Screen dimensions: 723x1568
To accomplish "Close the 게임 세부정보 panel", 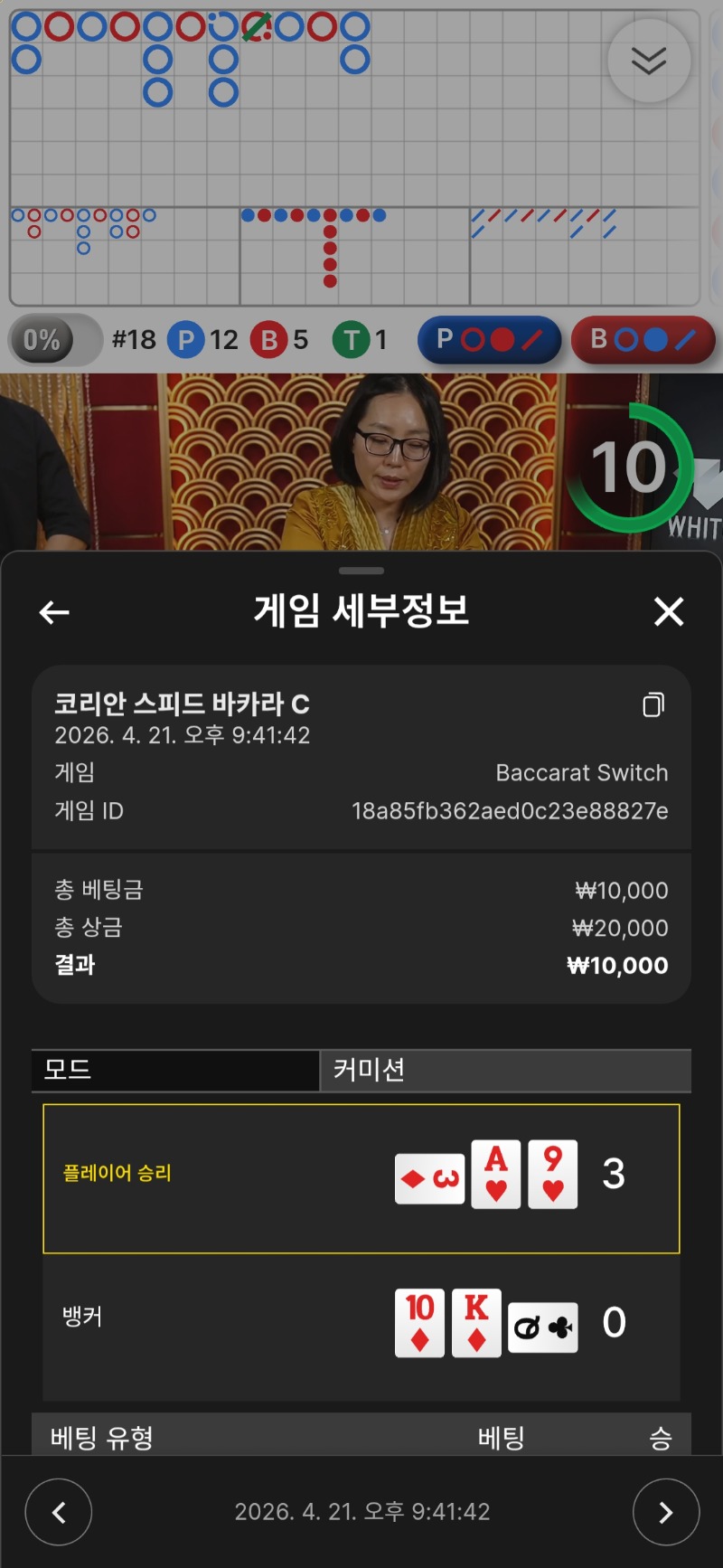I will coord(669,612).
